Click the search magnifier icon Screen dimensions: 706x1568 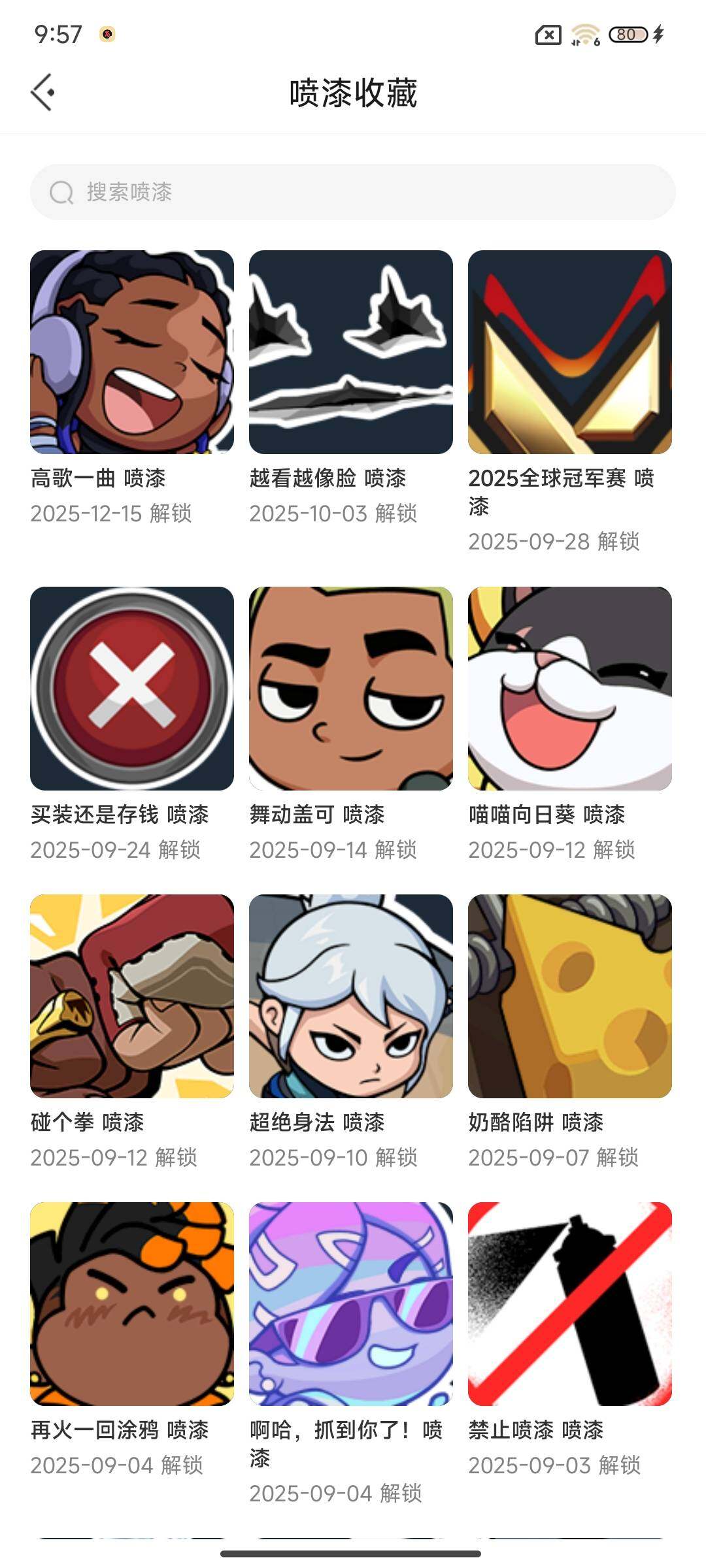[61, 191]
